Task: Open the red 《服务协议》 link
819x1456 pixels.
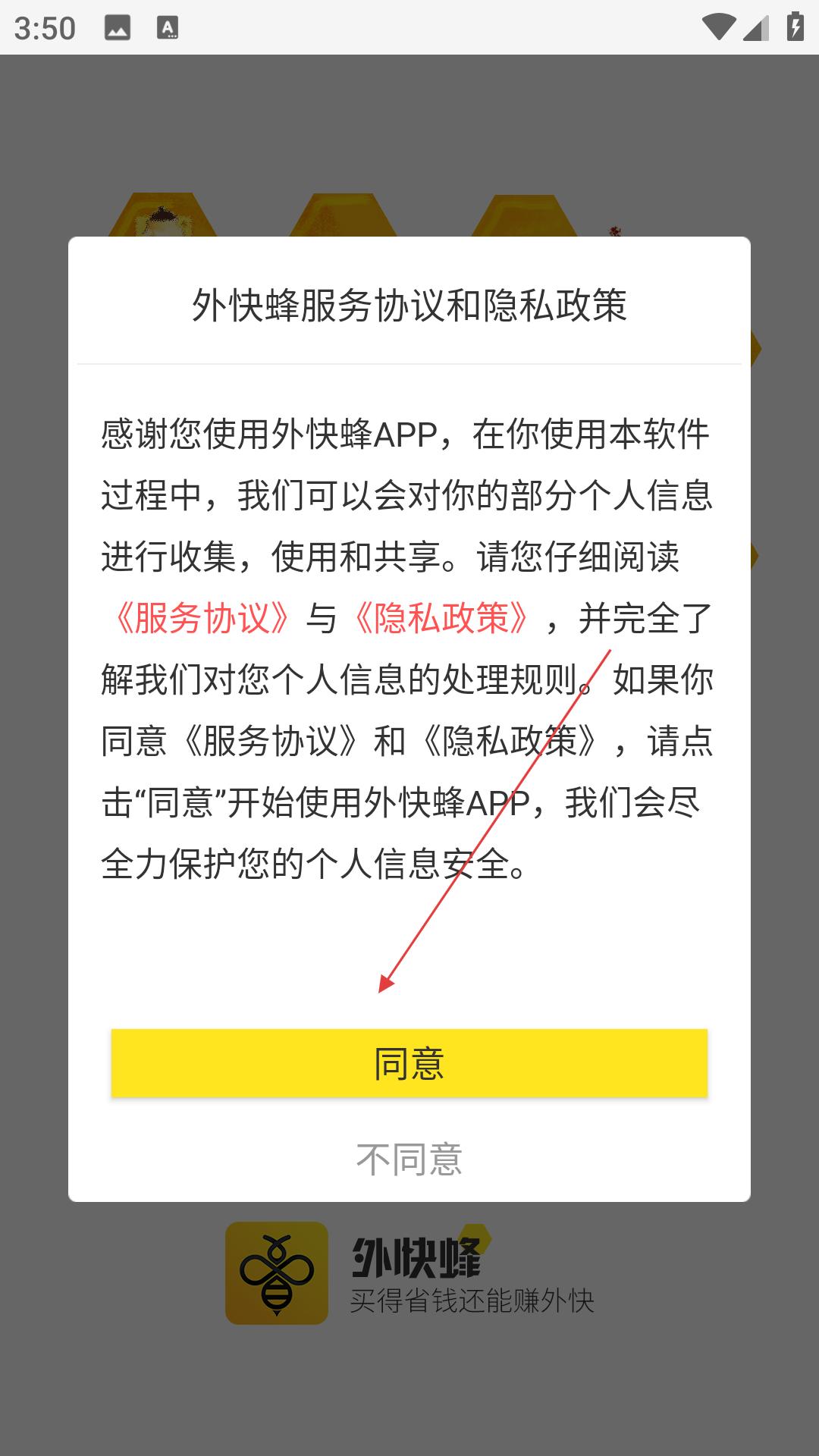Action: (x=202, y=618)
